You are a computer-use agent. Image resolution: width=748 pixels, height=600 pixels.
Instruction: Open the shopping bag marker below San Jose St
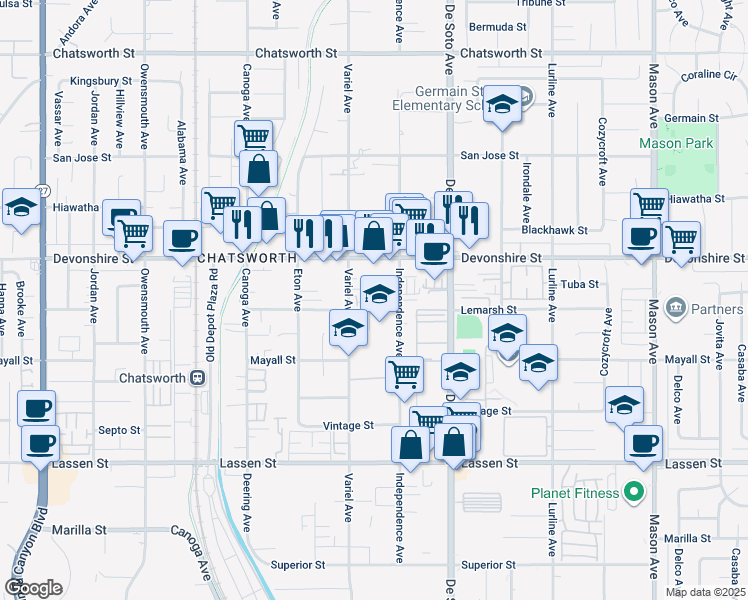tap(259, 170)
